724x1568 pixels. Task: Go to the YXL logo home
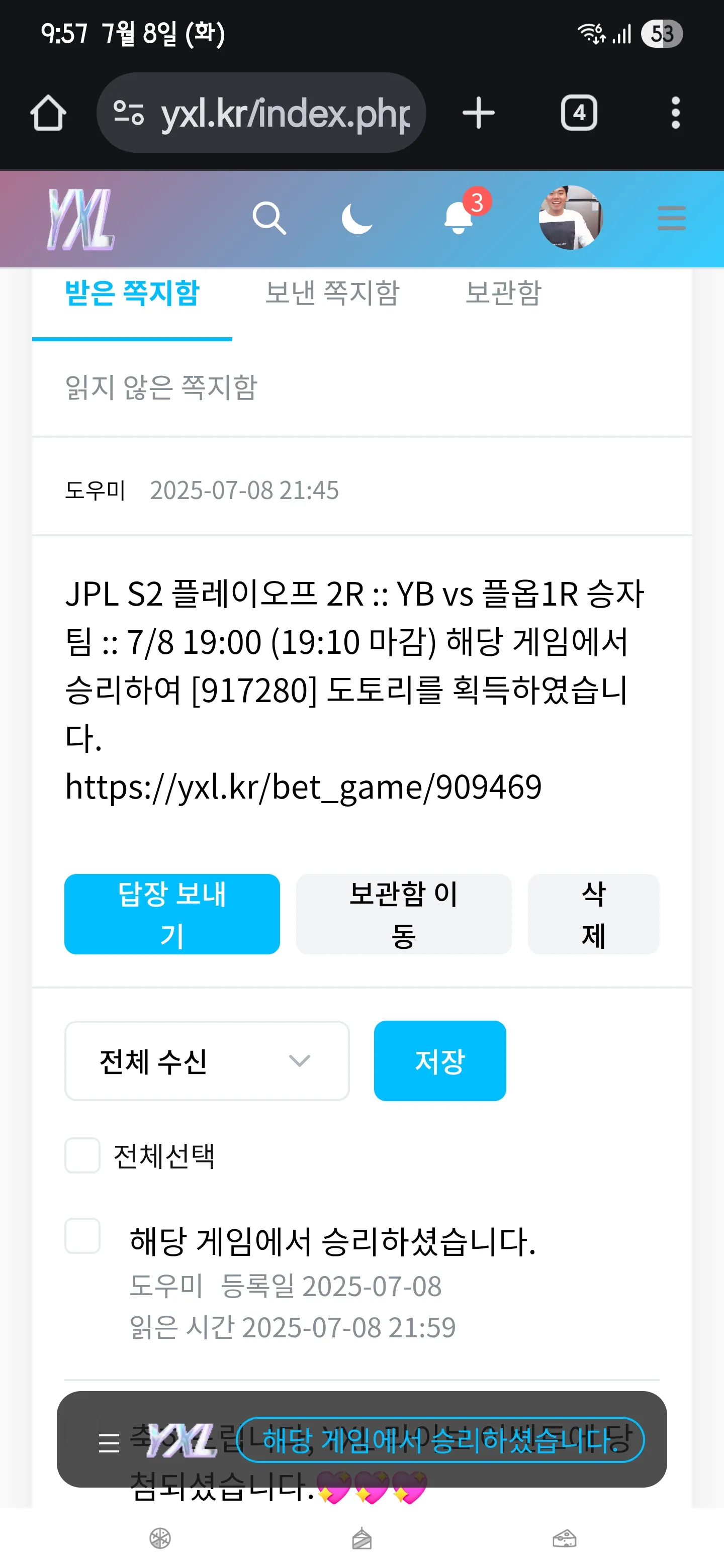tap(81, 219)
